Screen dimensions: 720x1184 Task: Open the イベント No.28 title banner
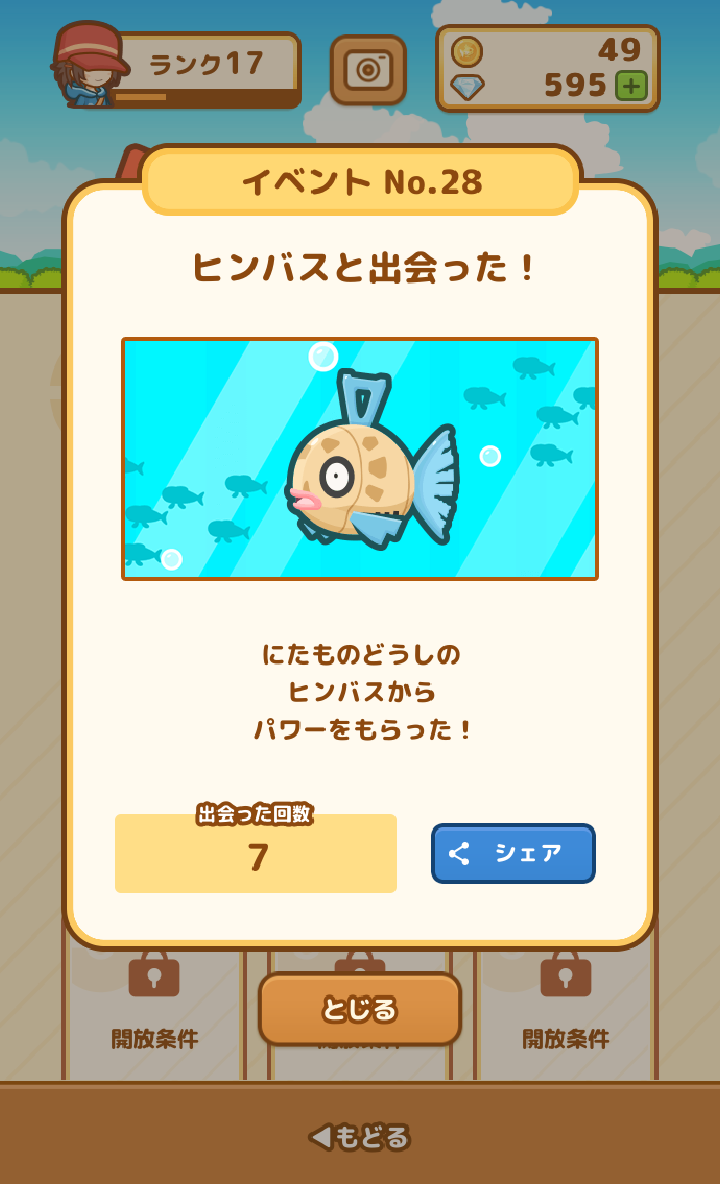click(360, 182)
